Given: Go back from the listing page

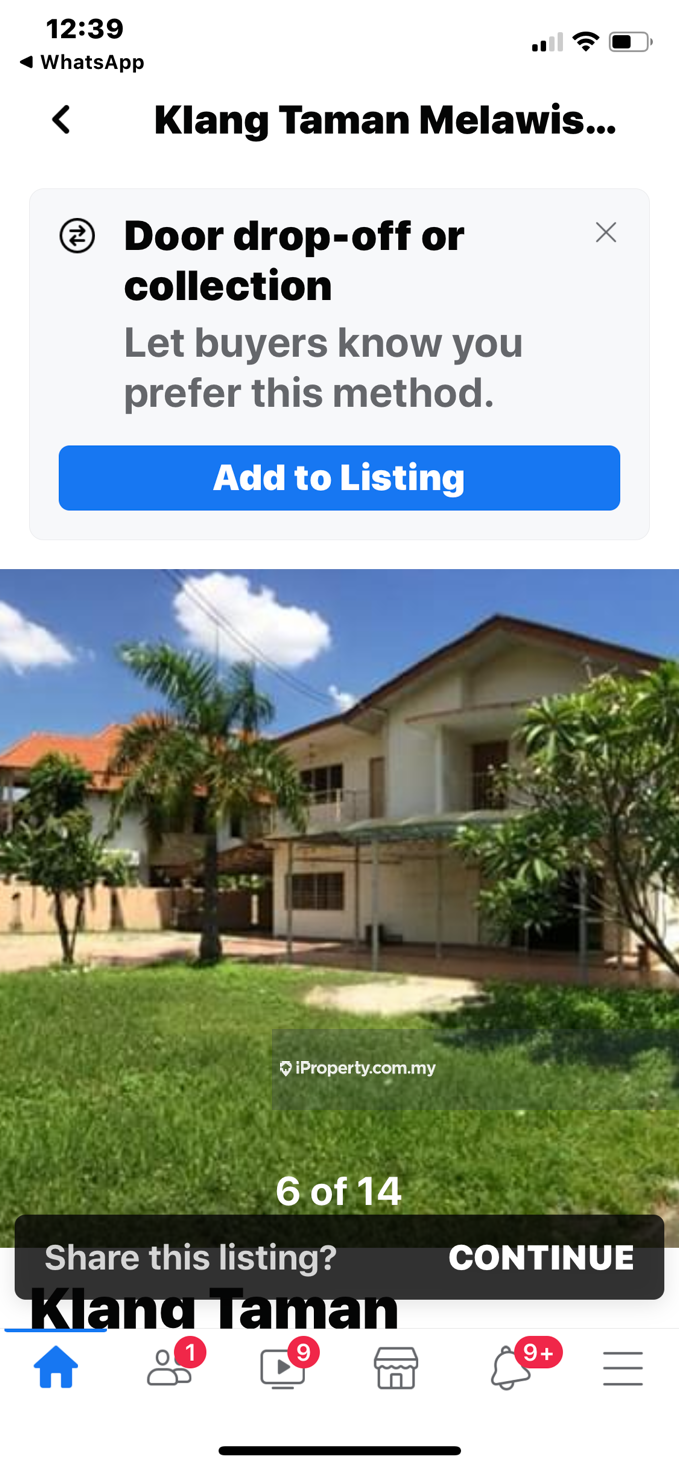Looking at the screenshot, I should [61, 120].
